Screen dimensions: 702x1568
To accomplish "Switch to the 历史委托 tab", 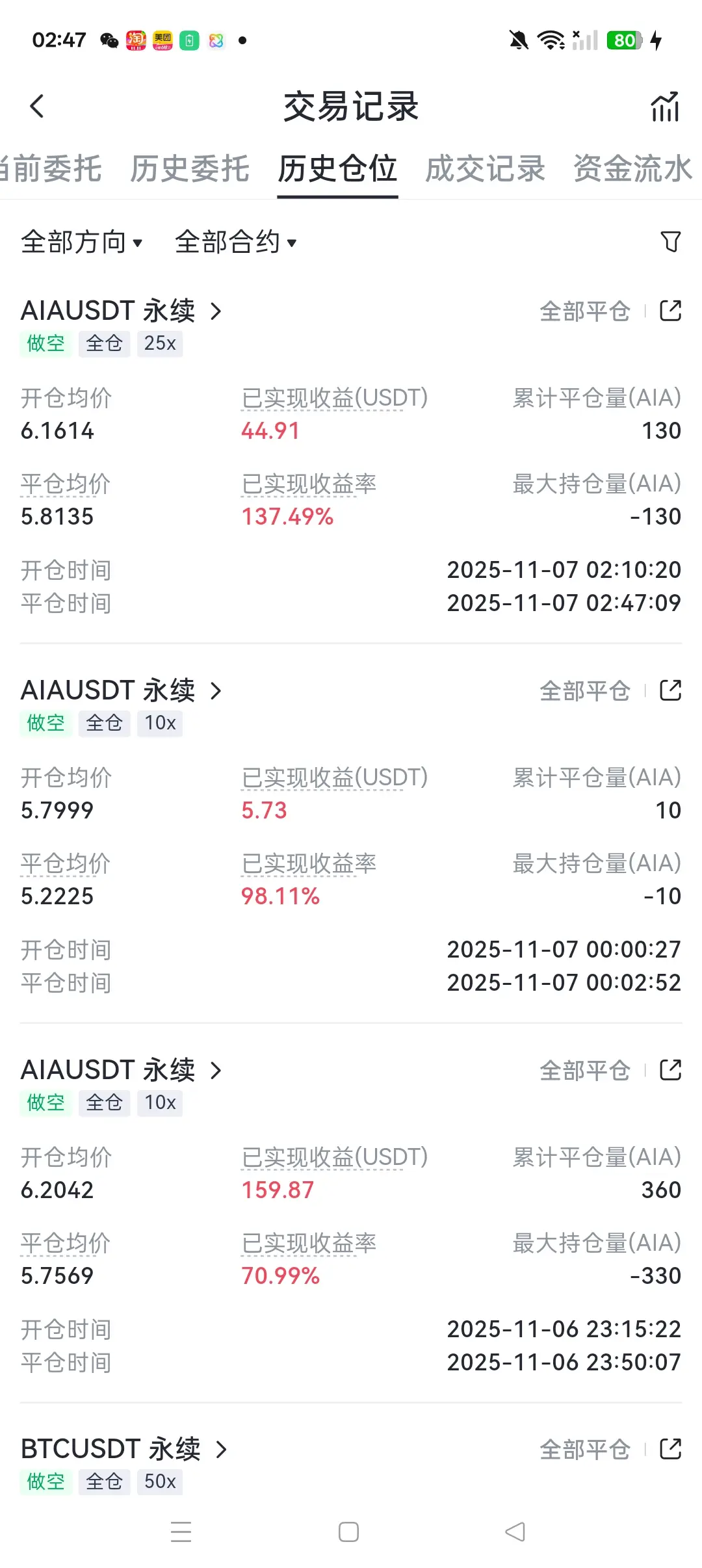I will (189, 169).
